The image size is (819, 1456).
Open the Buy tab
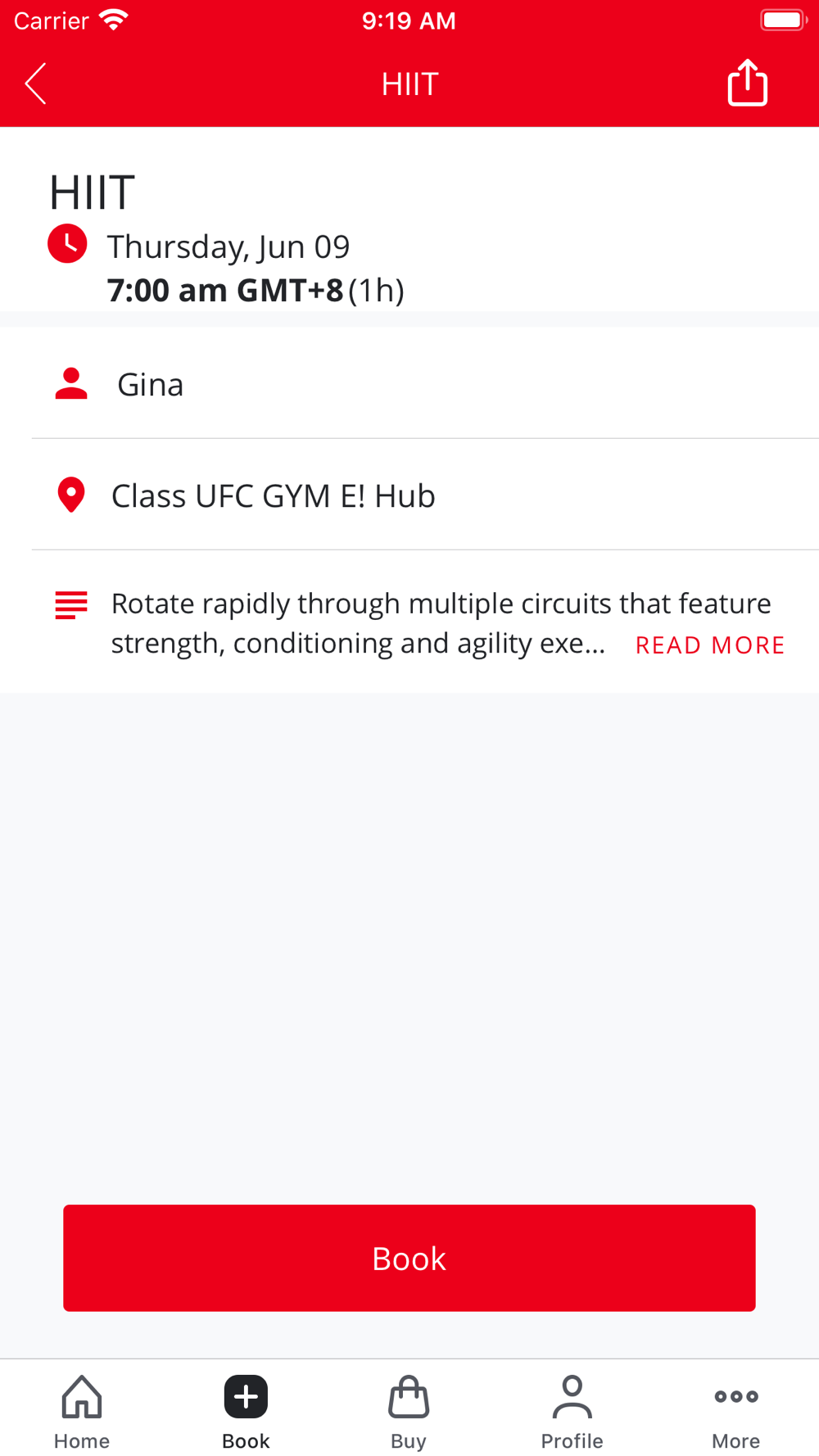tap(409, 1412)
